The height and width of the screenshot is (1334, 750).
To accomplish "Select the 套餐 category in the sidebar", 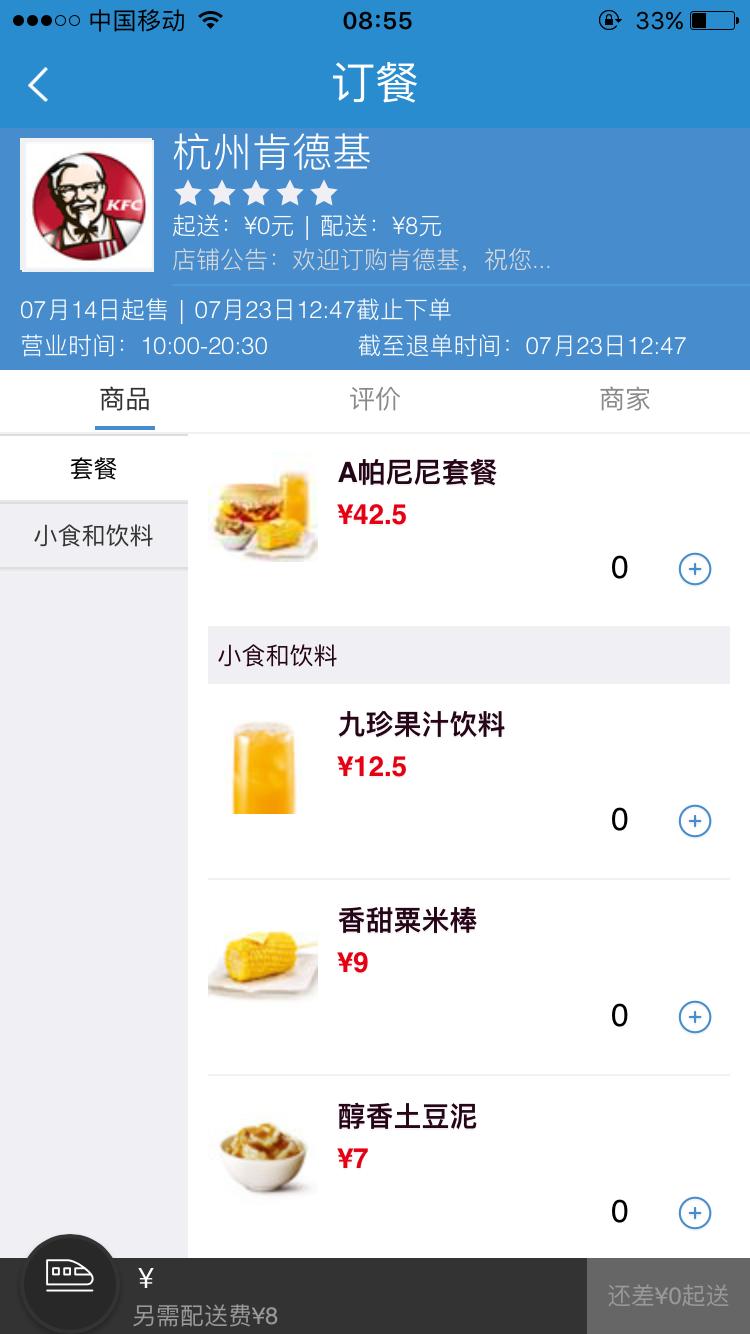I will pyautogui.click(x=93, y=468).
